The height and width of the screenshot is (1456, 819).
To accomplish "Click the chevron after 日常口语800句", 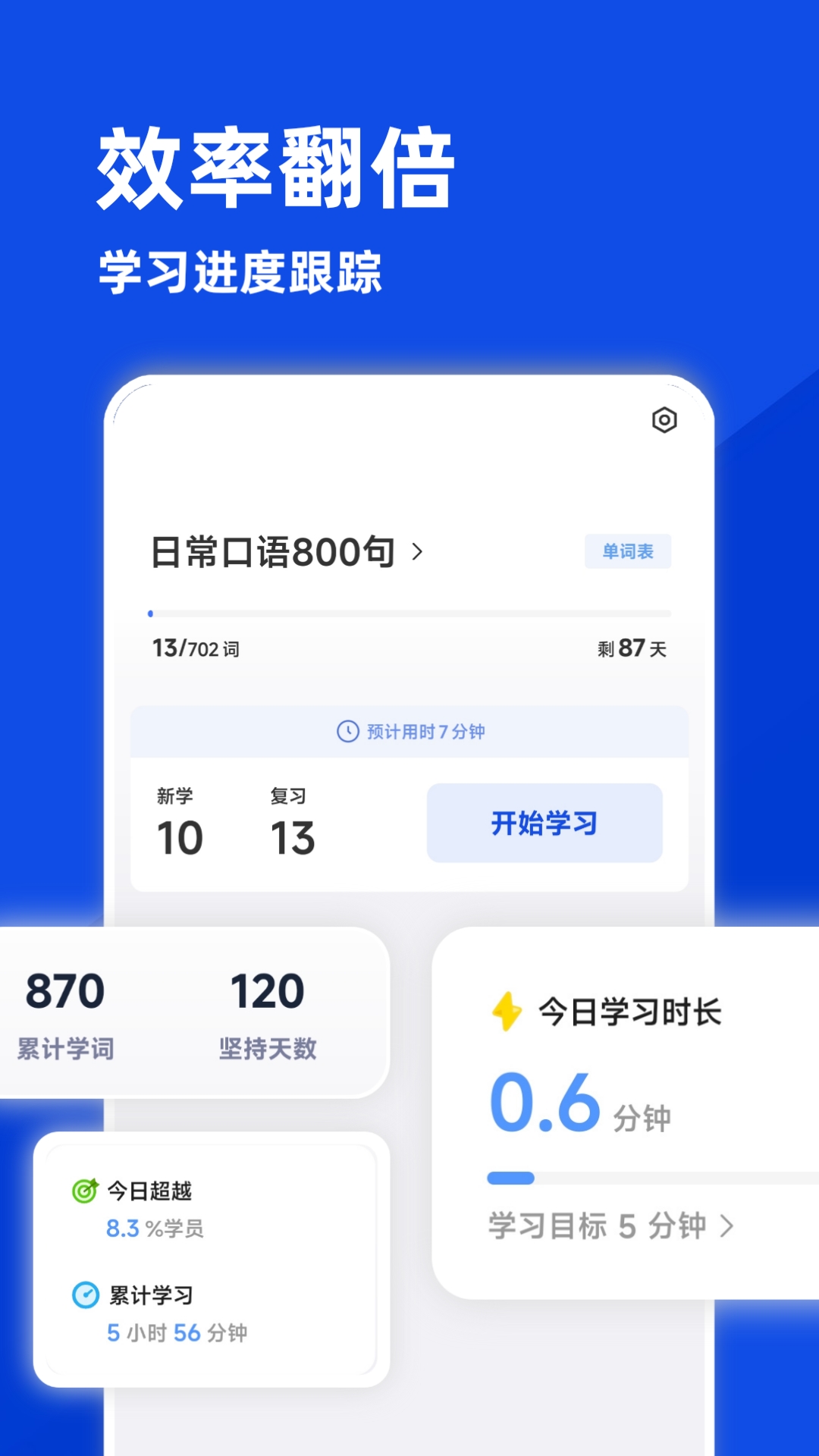I will [x=416, y=551].
